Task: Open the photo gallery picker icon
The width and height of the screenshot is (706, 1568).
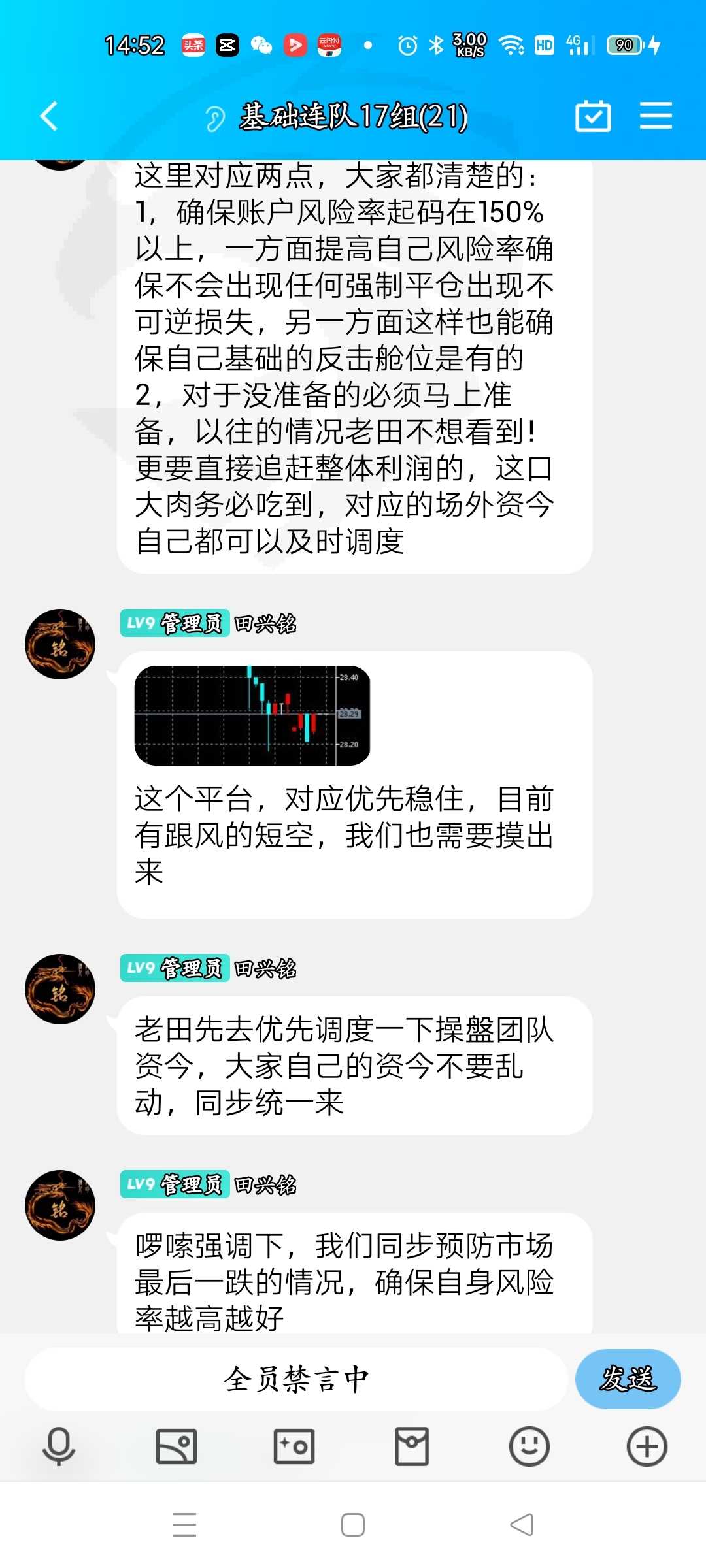Action: [x=176, y=1446]
